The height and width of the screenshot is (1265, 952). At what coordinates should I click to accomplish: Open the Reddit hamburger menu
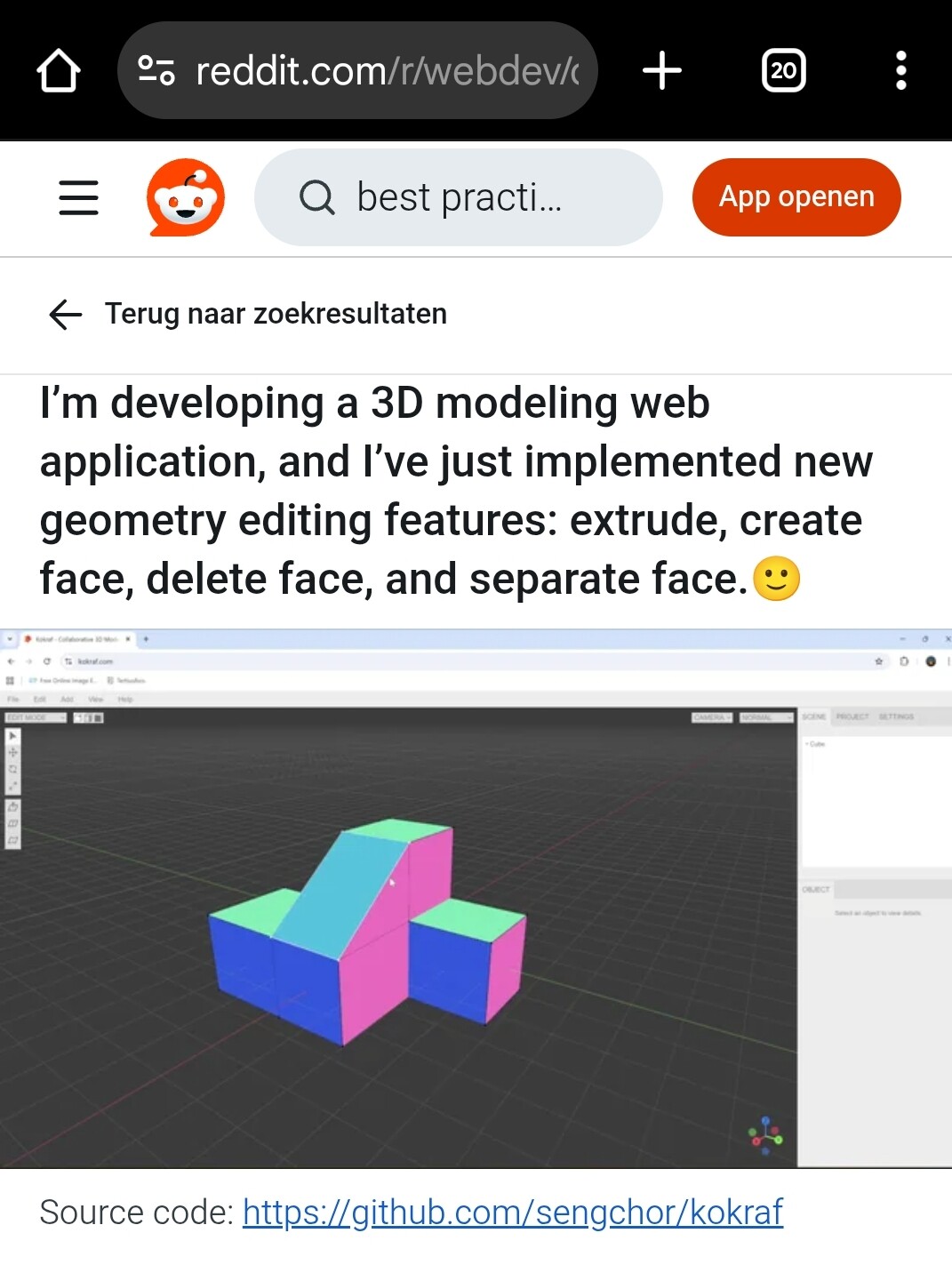pos(78,197)
